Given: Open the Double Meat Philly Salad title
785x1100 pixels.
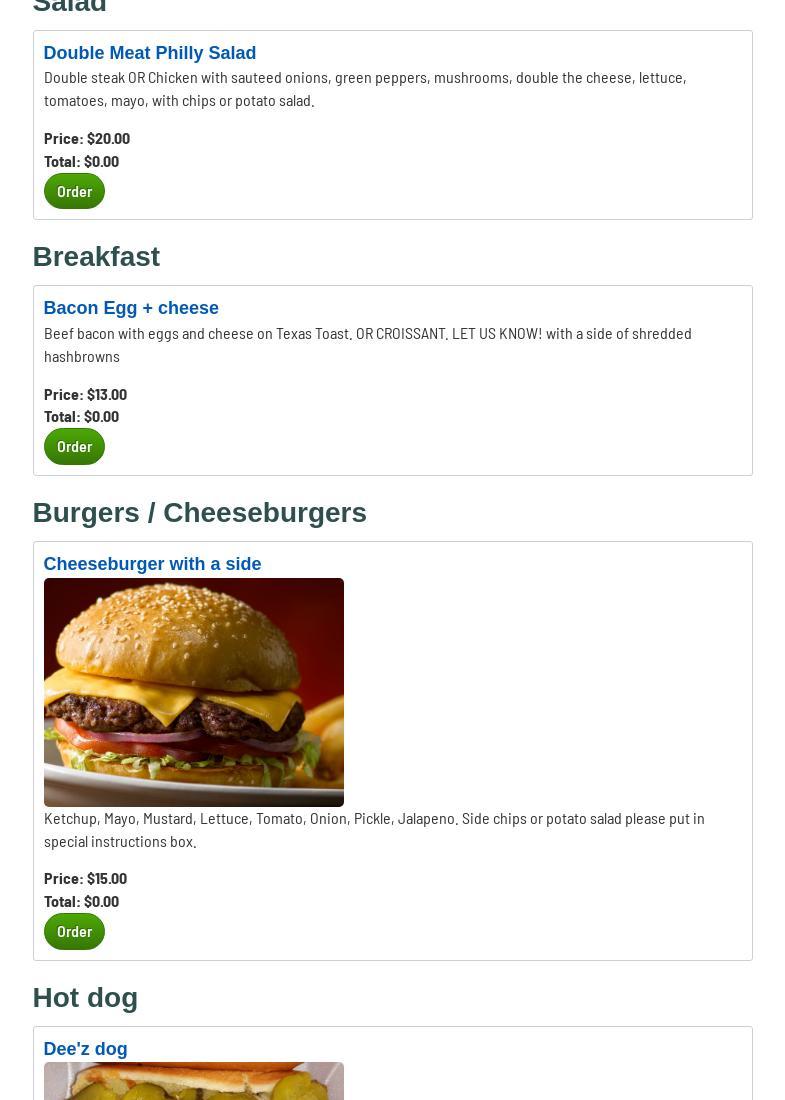Looking at the screenshot, I should coord(149,53).
